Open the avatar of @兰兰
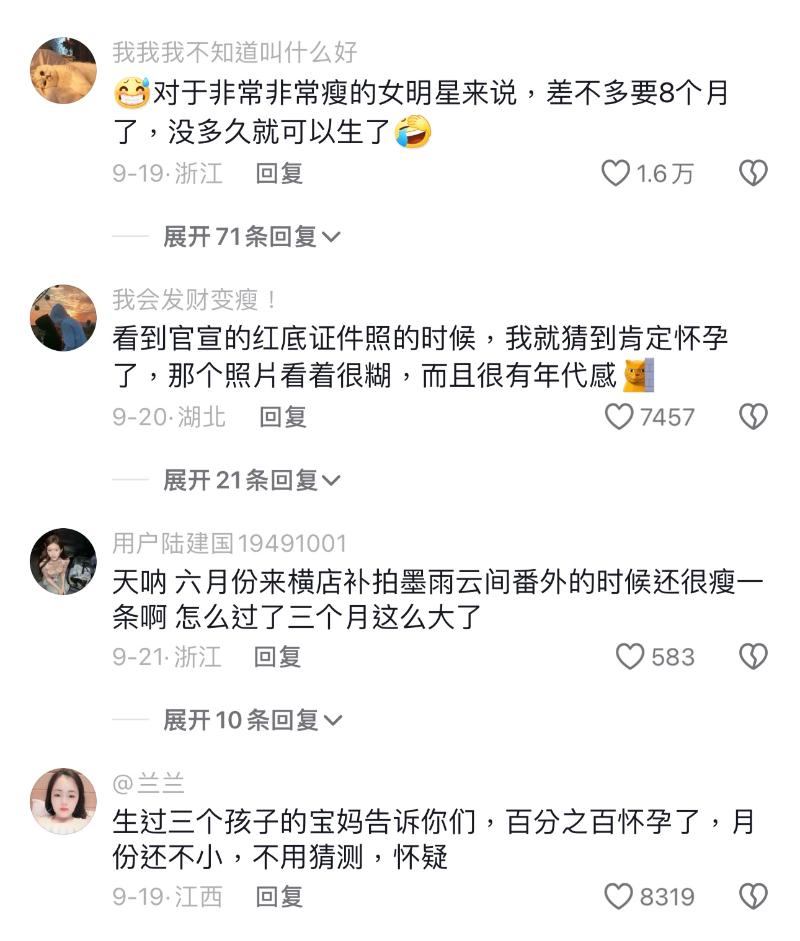Image resolution: width=800 pixels, height=941 pixels. pos(64,801)
